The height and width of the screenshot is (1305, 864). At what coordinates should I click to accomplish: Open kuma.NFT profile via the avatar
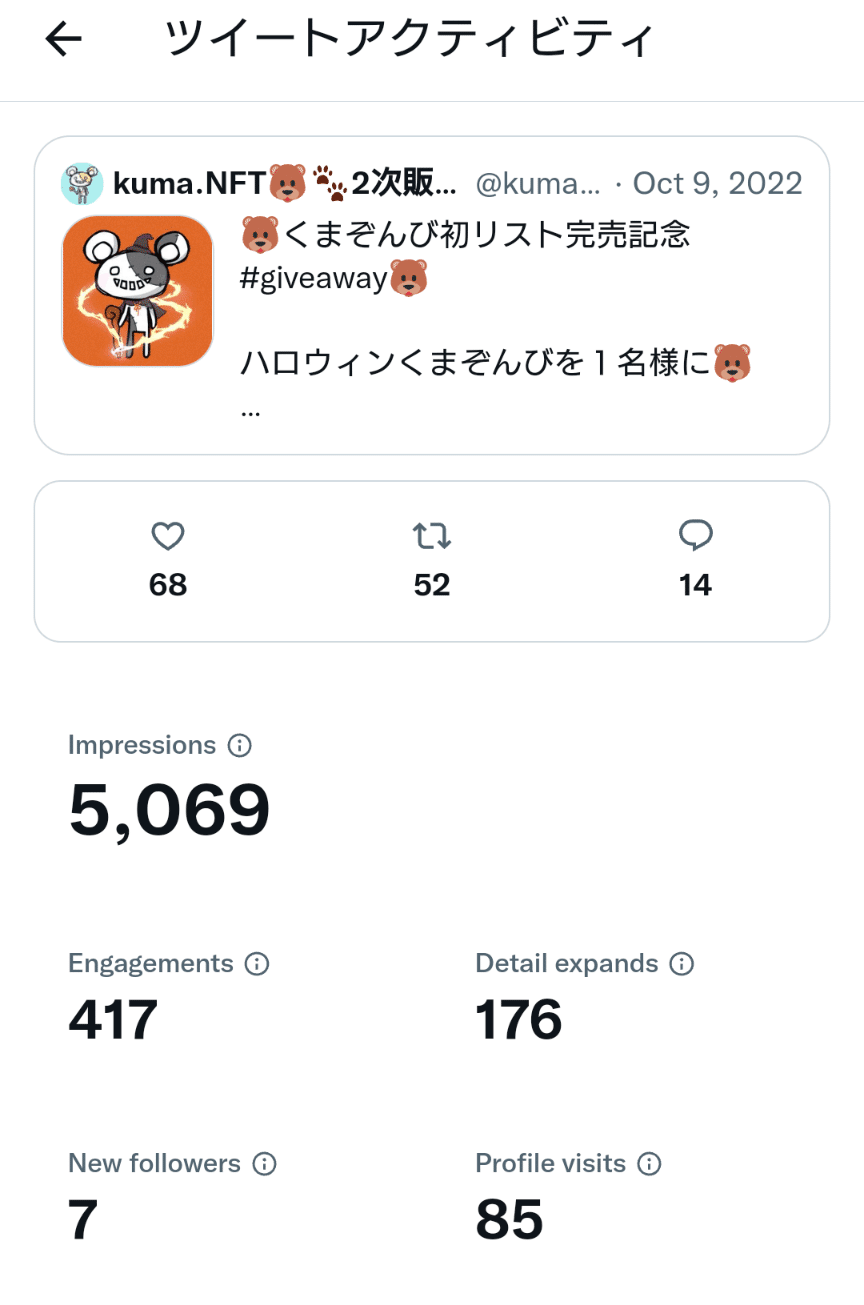pyautogui.click(x=83, y=183)
